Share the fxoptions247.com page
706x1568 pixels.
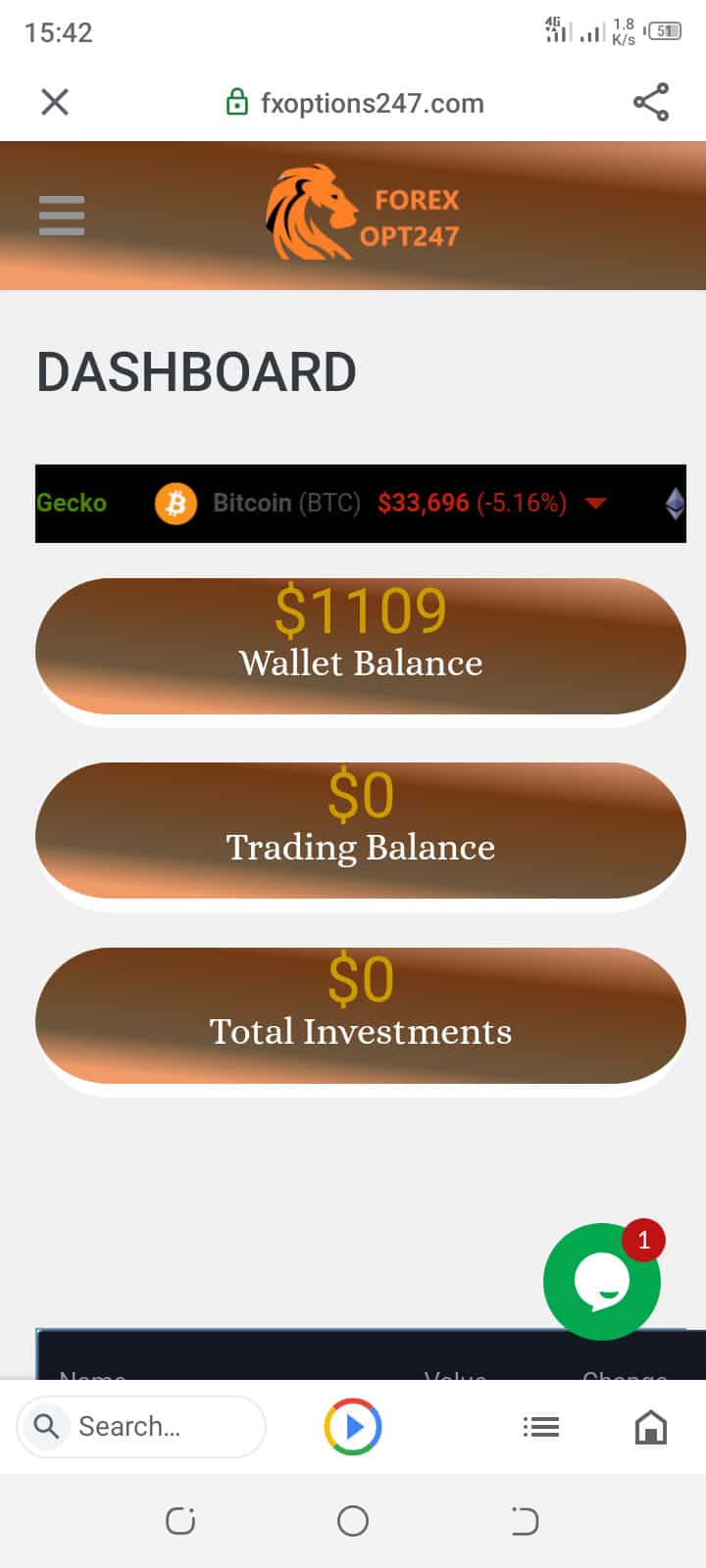(x=650, y=102)
